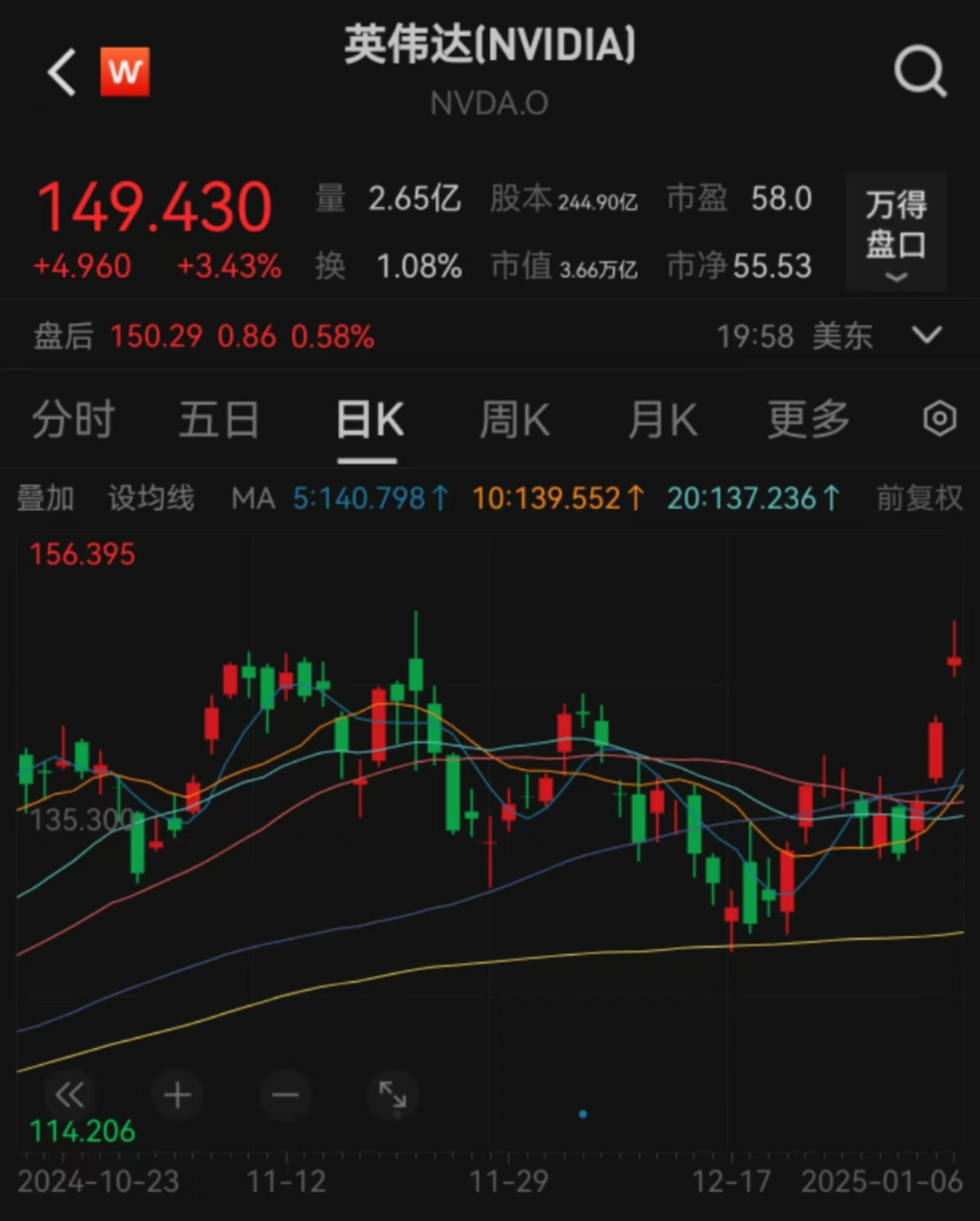Switch to the 五日 chart tab
This screenshot has height=1221, width=980.
click(219, 420)
